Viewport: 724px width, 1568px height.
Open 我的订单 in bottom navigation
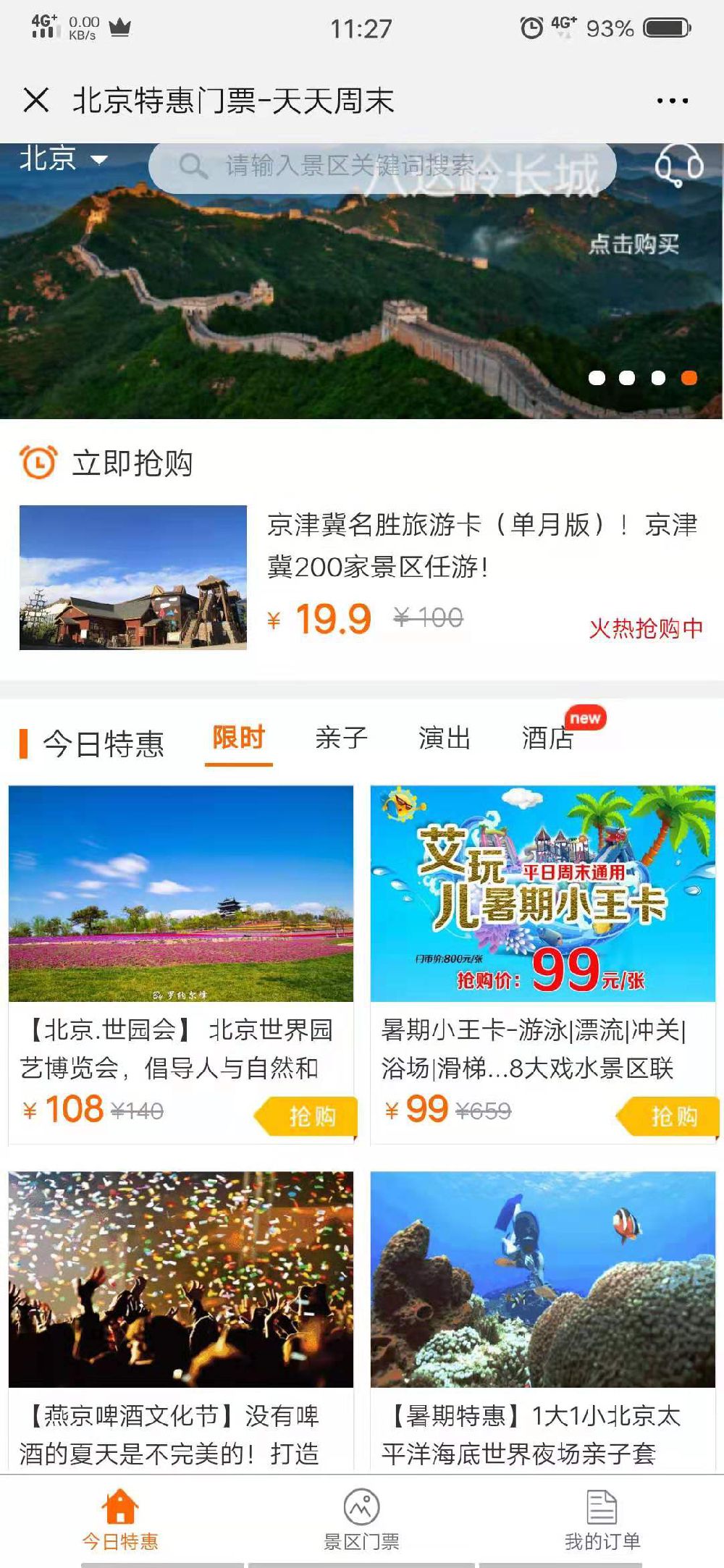(602, 1519)
